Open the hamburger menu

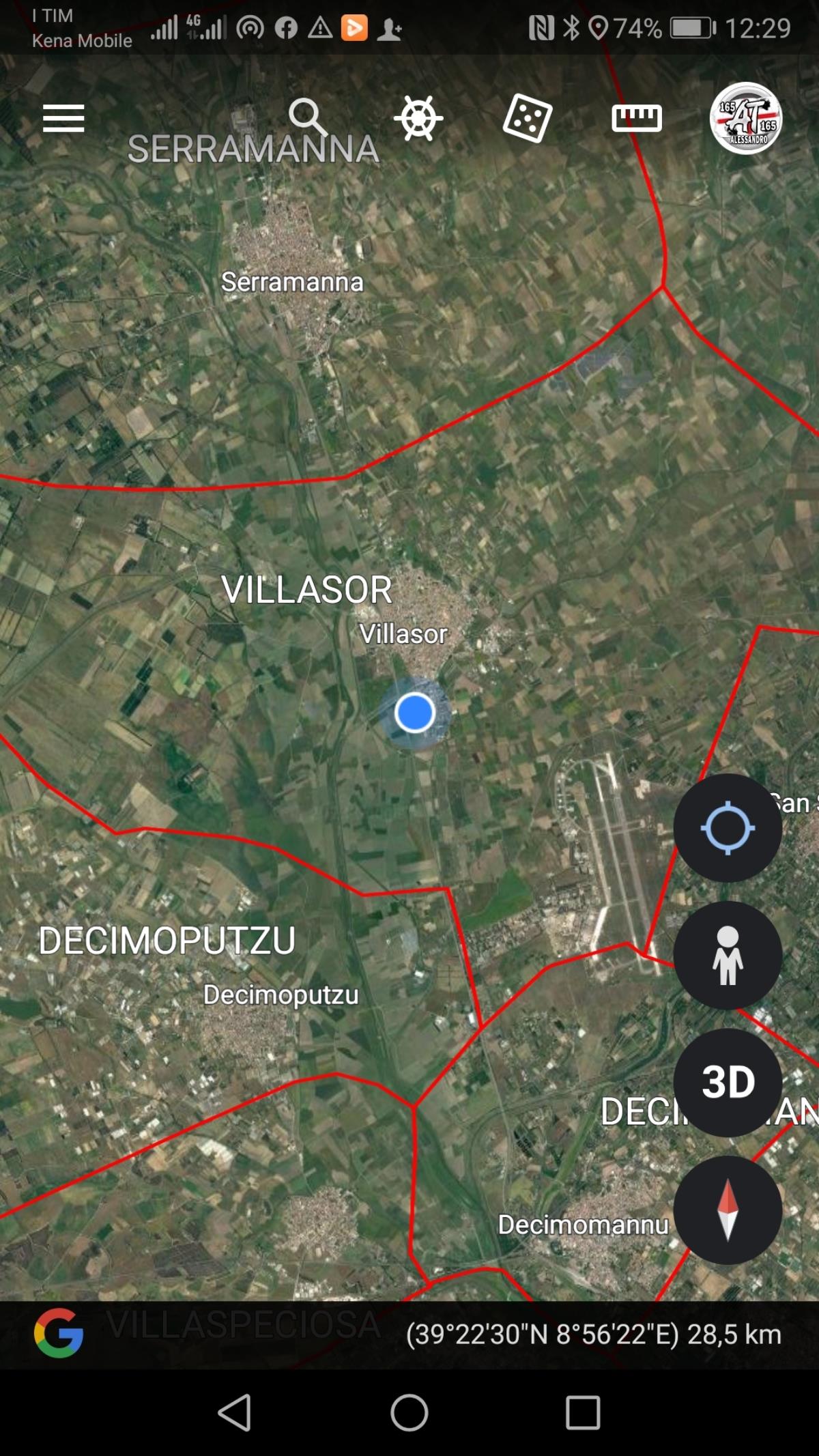tap(63, 118)
